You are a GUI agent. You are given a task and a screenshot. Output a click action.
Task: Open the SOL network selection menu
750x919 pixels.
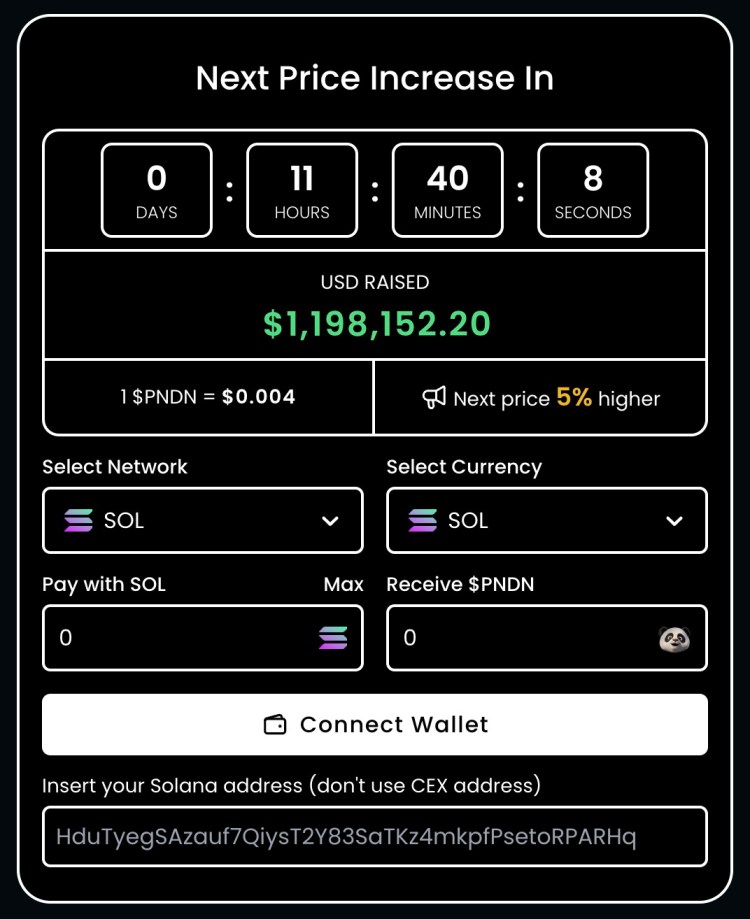202,520
